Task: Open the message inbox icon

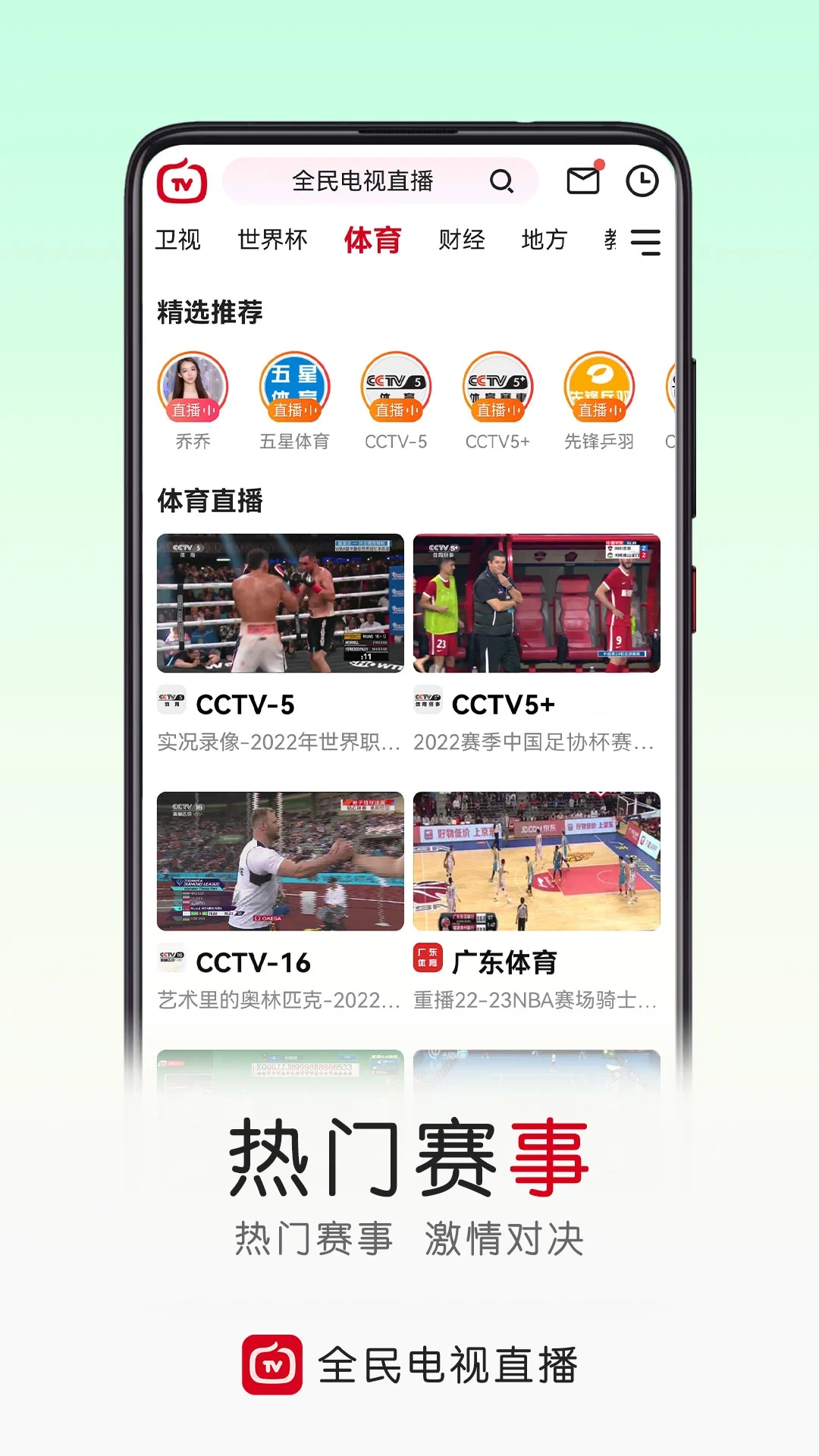Action: [584, 182]
